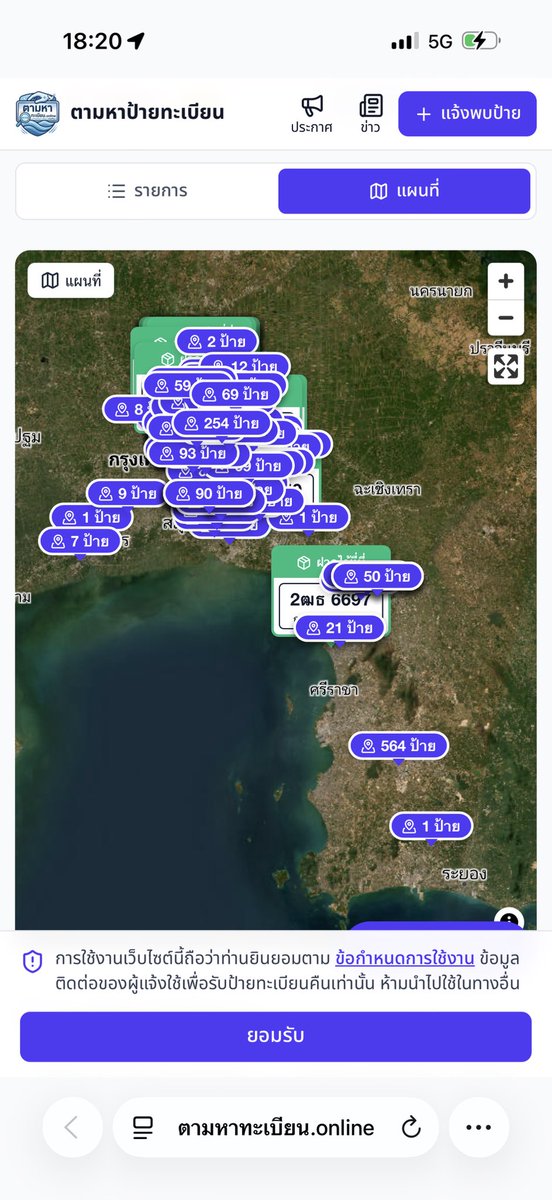Open the 7 ป้าย map marker
The image size is (552, 1200).
point(81,541)
